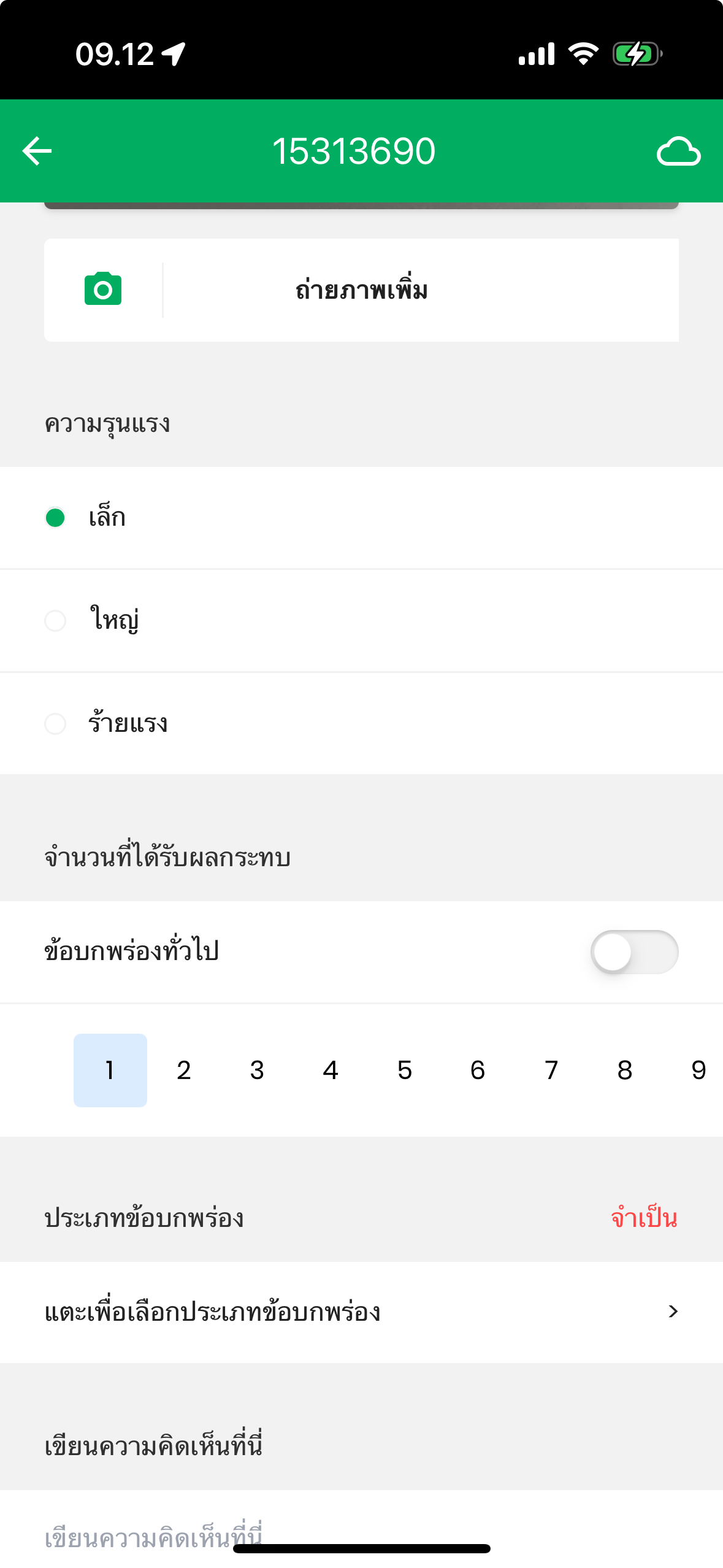Toggle ข้อบกพร่องทั่วไป switch on
723x1568 pixels.
pos(634,952)
